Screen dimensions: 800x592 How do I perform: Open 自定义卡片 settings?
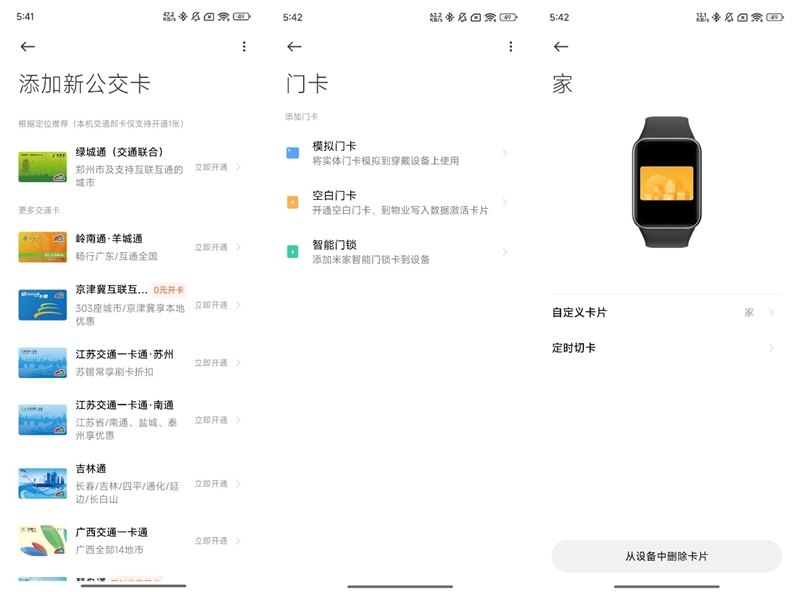click(x=665, y=312)
